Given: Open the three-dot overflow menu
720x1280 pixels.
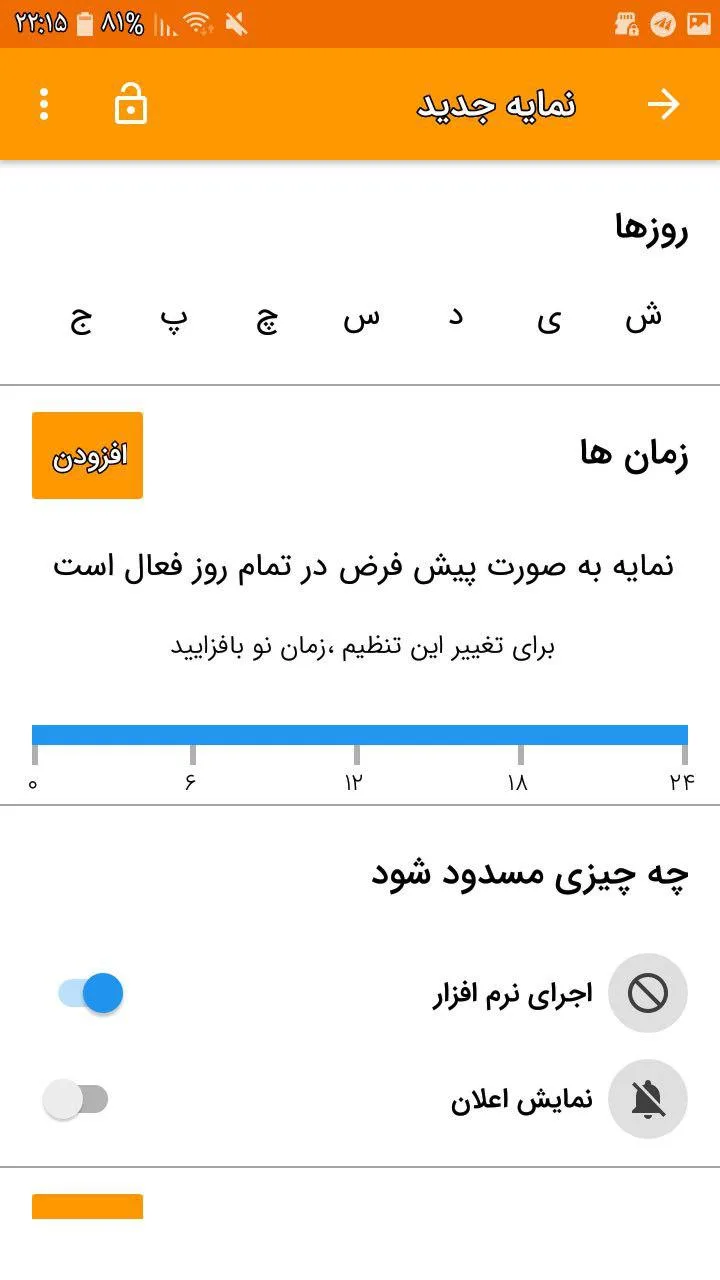Looking at the screenshot, I should point(44,105).
